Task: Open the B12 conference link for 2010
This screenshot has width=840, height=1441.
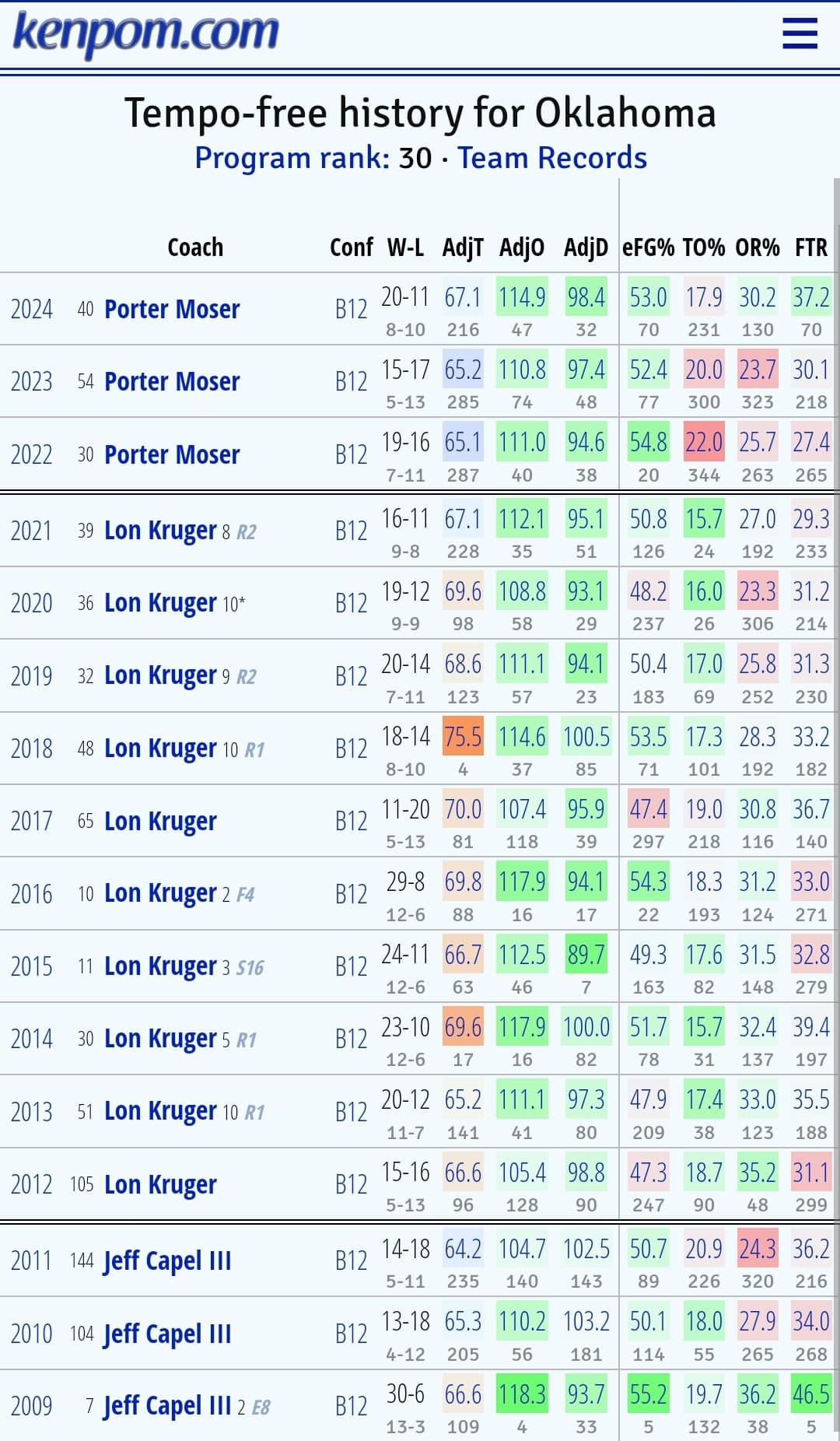Action: click(x=351, y=1334)
